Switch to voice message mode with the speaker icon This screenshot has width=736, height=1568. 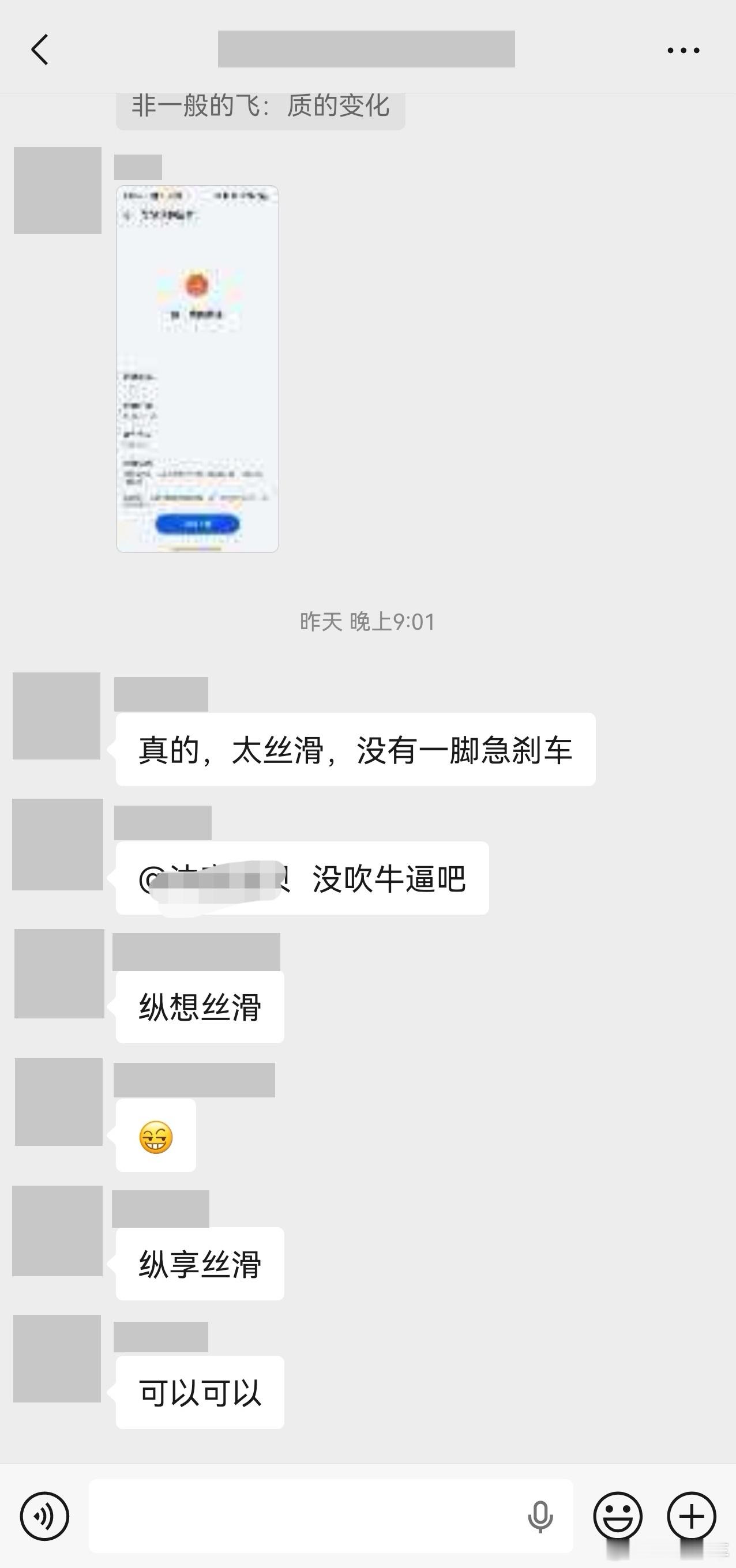(44, 1516)
